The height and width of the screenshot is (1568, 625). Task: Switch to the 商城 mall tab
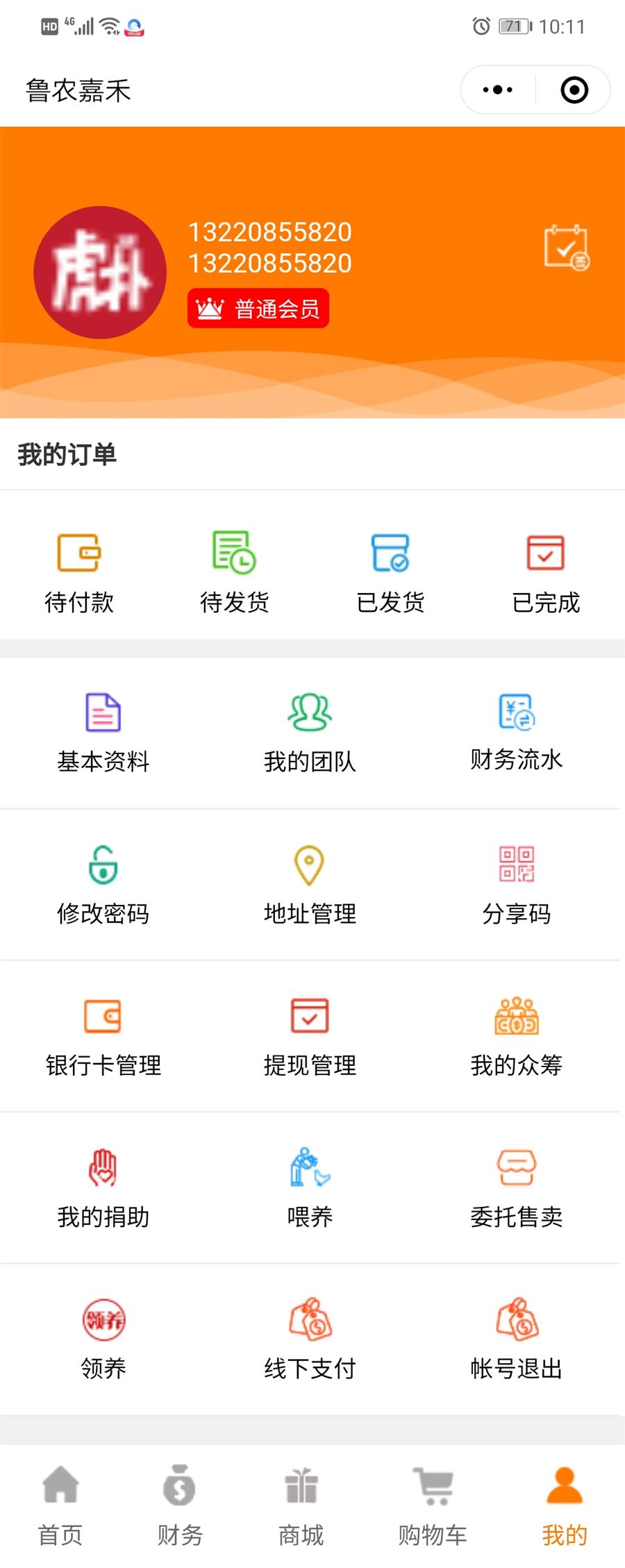pyautogui.click(x=301, y=1506)
